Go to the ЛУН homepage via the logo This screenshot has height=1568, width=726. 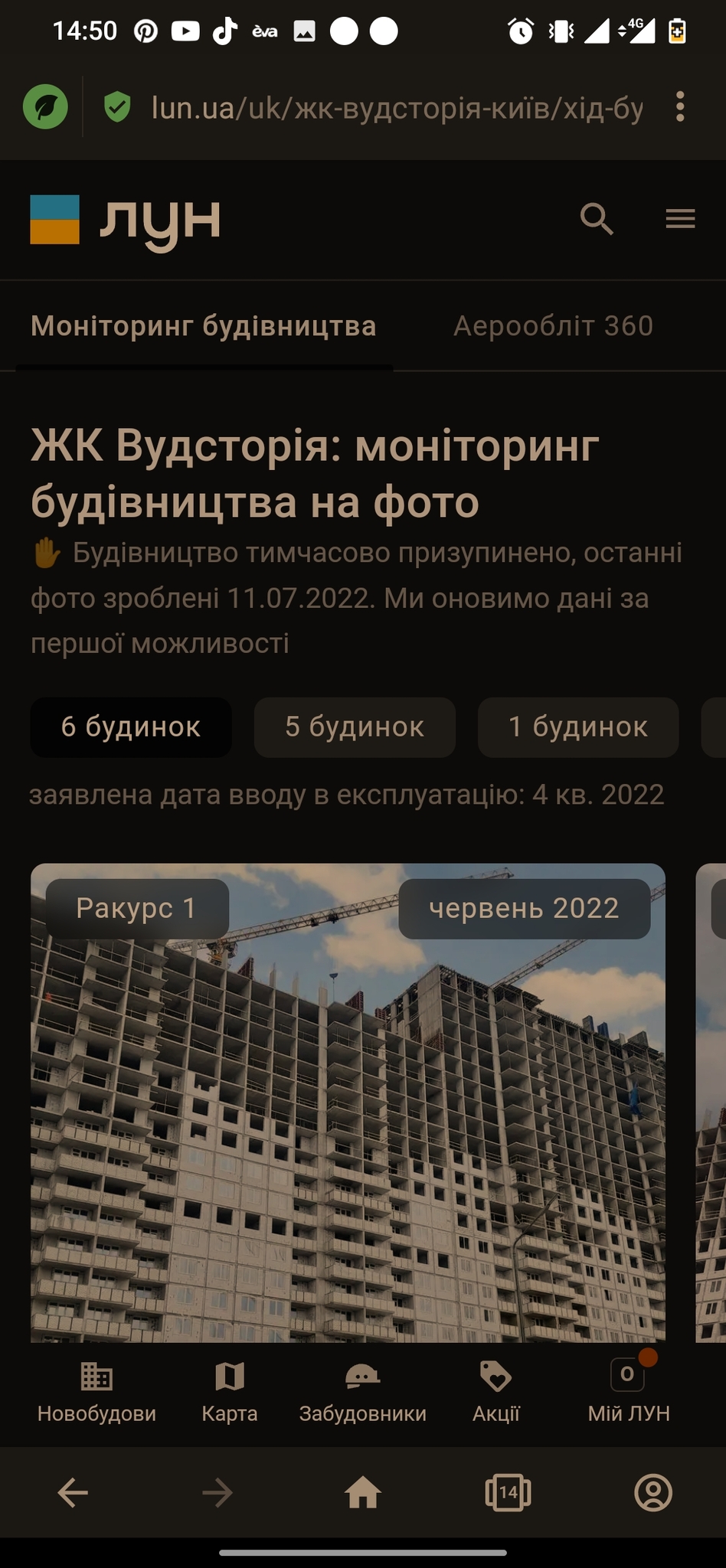tap(126, 220)
